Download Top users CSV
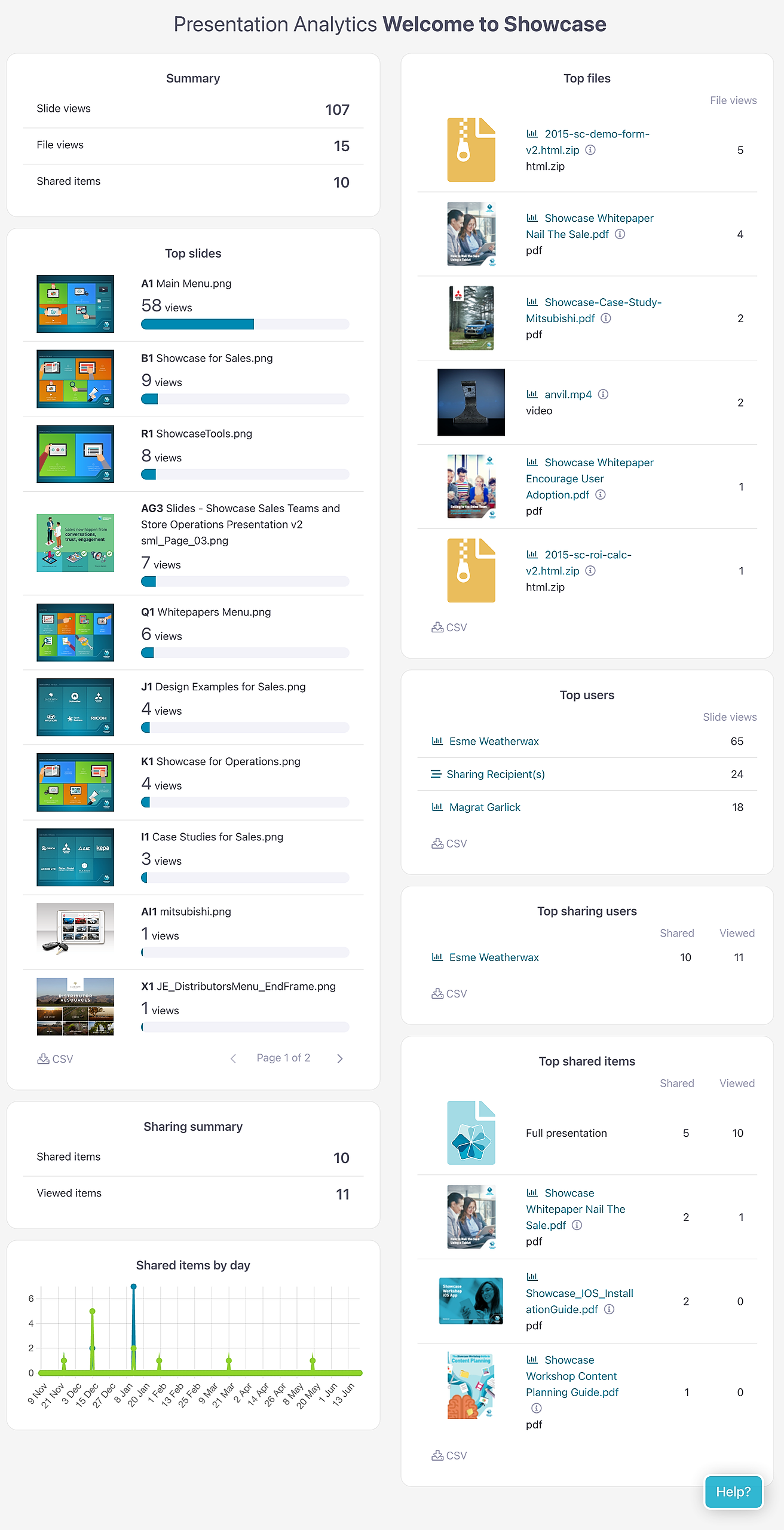784x1530 pixels. (449, 843)
